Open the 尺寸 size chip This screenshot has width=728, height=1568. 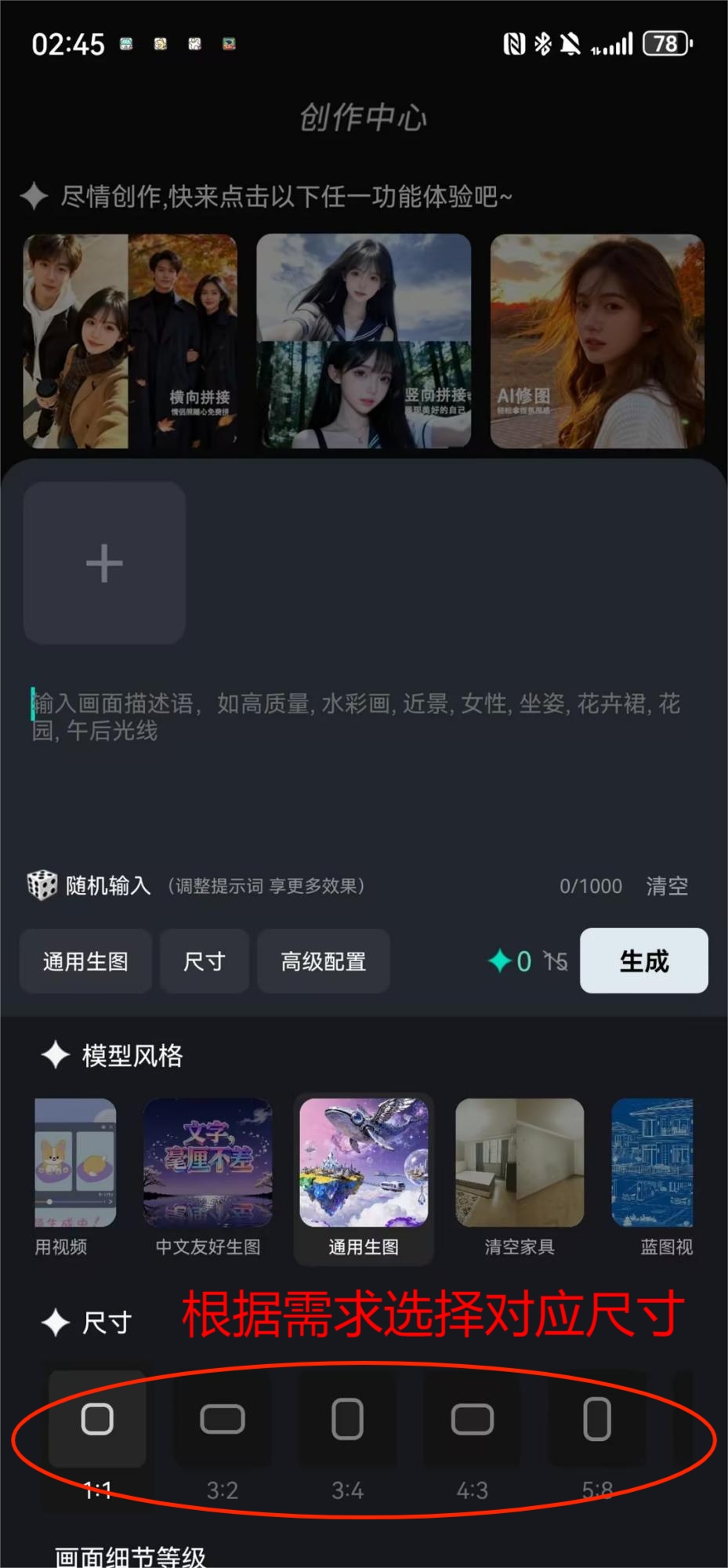(204, 961)
